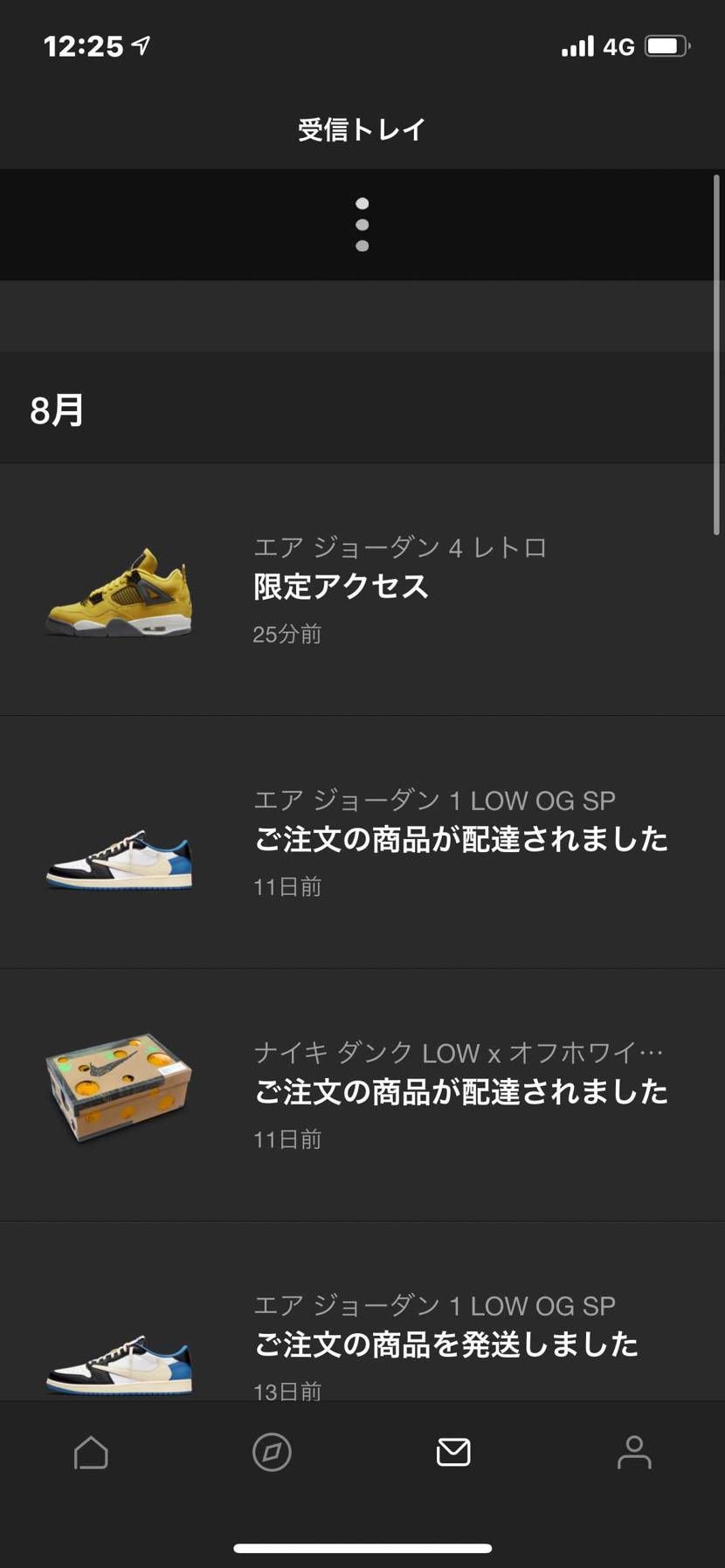Open the ご注文の商品を発送しました notification
The width and height of the screenshot is (725, 1568).
pyautogui.click(x=446, y=1344)
